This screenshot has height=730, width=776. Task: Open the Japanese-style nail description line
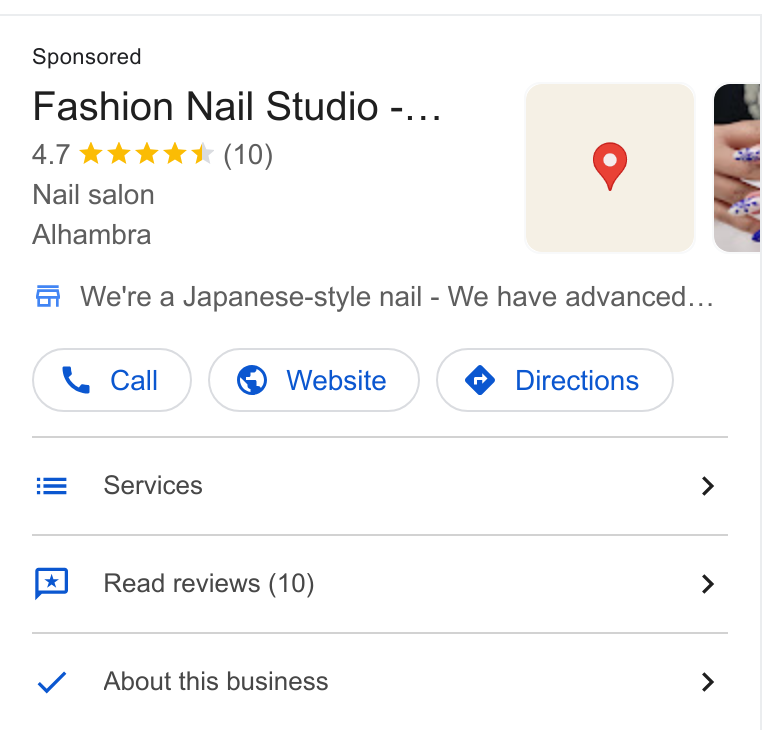tap(375, 297)
